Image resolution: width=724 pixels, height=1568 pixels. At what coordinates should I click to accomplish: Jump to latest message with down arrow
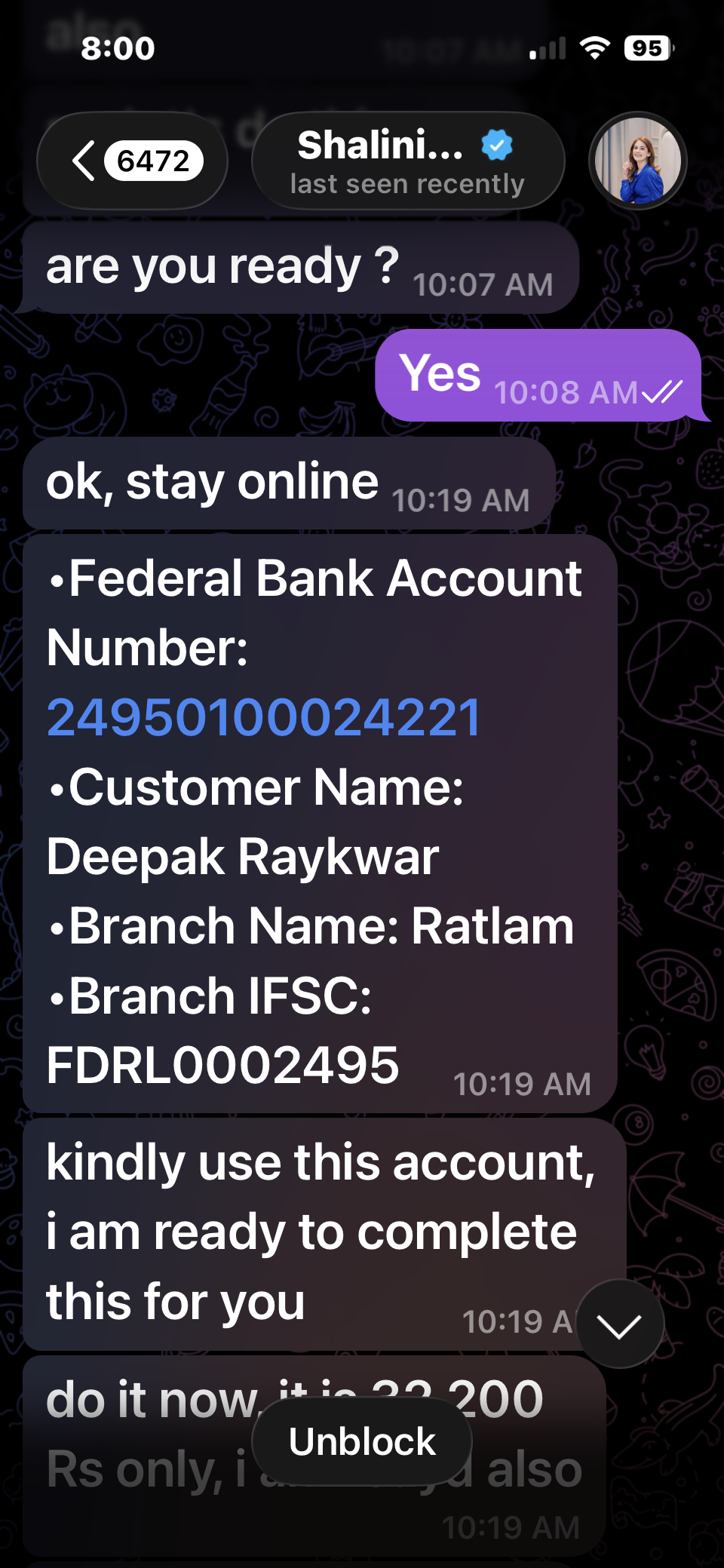coord(619,1324)
